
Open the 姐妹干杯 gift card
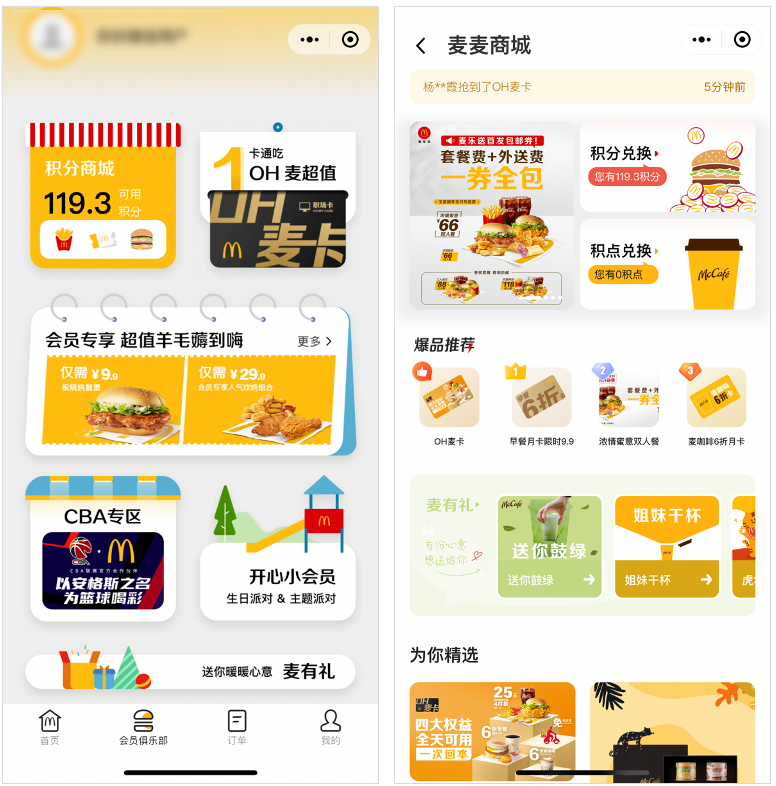(668, 546)
